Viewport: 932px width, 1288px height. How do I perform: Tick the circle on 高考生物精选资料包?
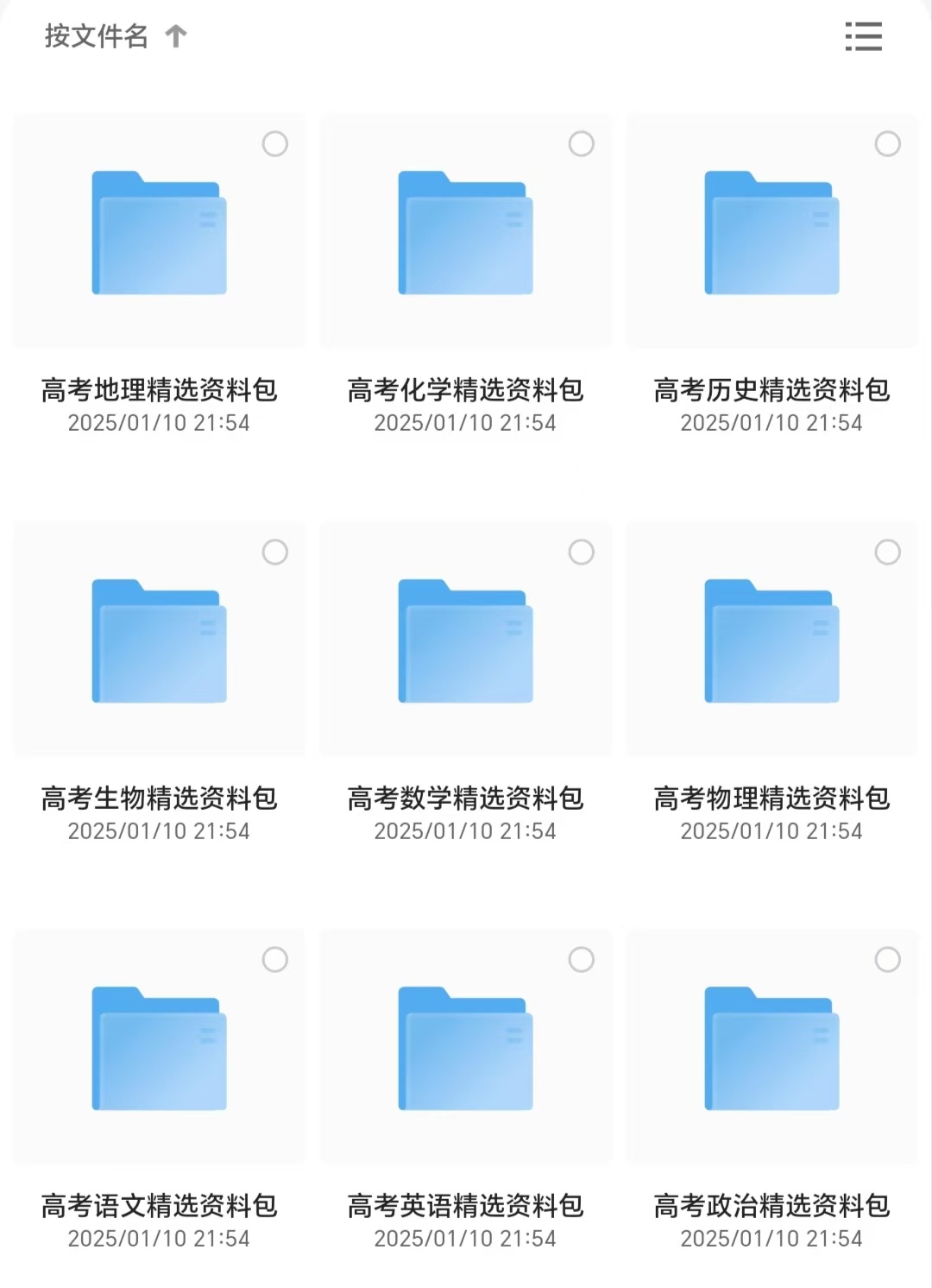point(275,552)
